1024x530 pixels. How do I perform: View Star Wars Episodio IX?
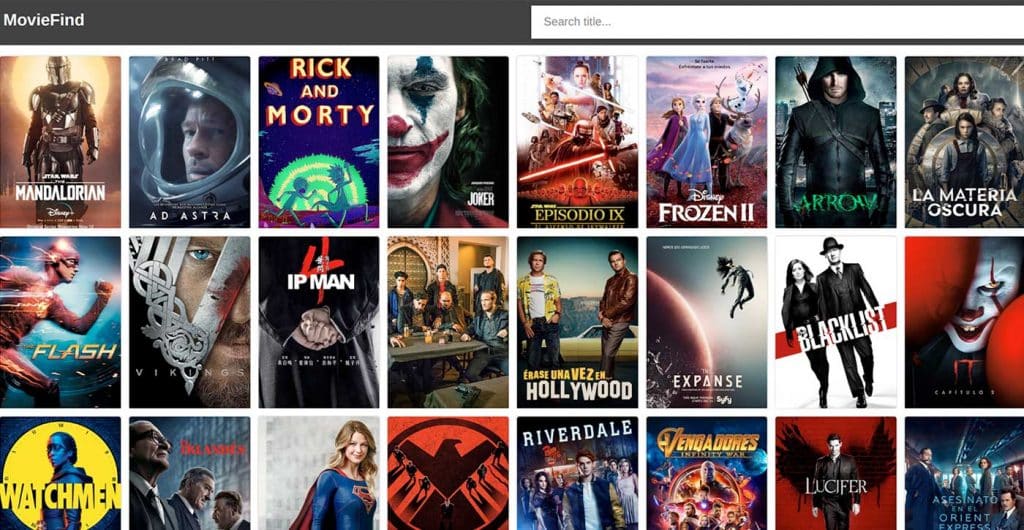(577, 142)
